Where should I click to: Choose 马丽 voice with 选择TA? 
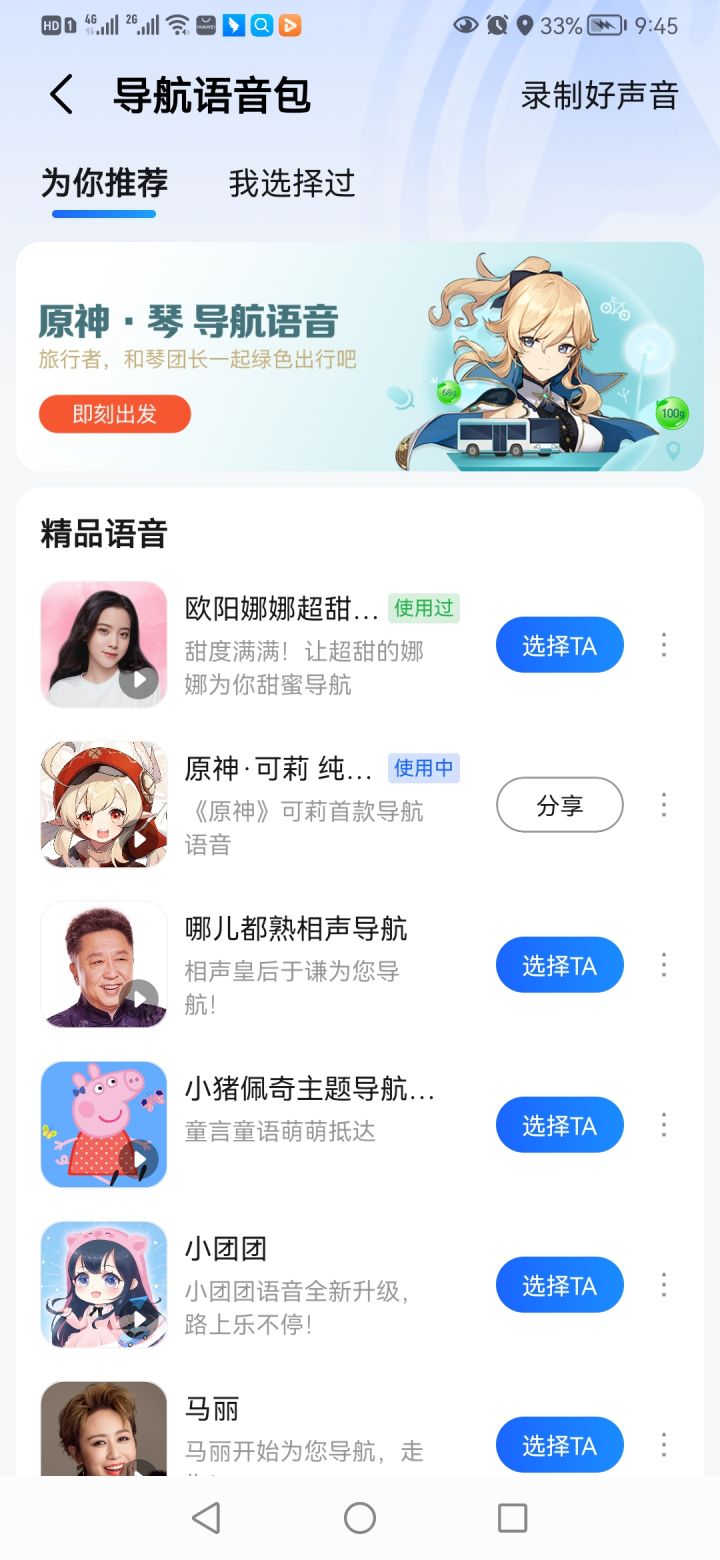(559, 1445)
